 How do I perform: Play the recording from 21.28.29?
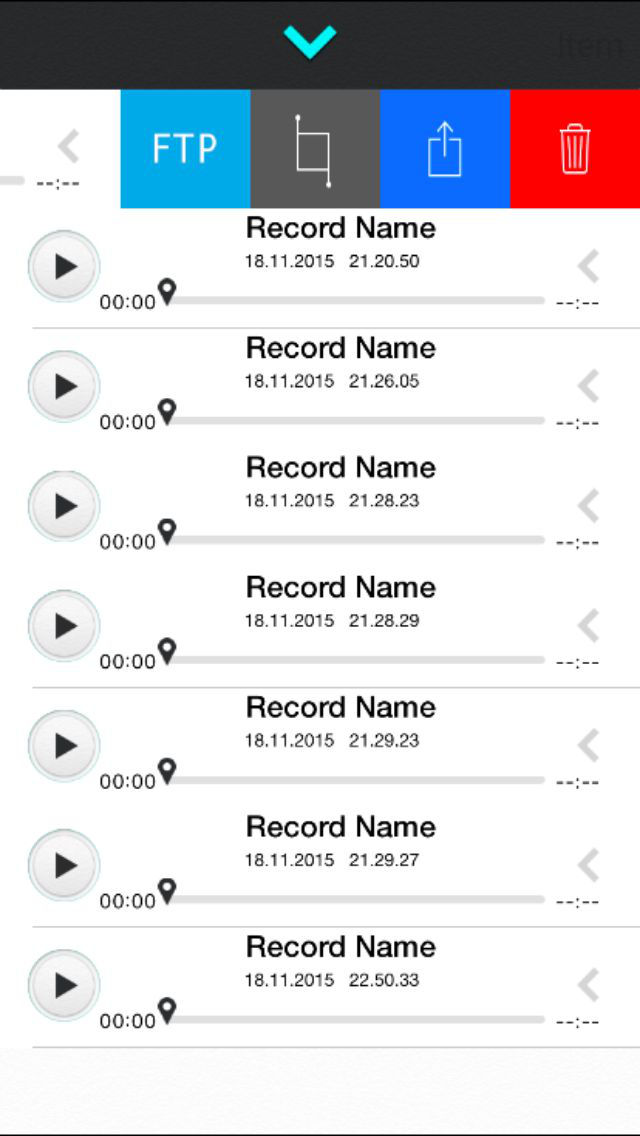64,626
